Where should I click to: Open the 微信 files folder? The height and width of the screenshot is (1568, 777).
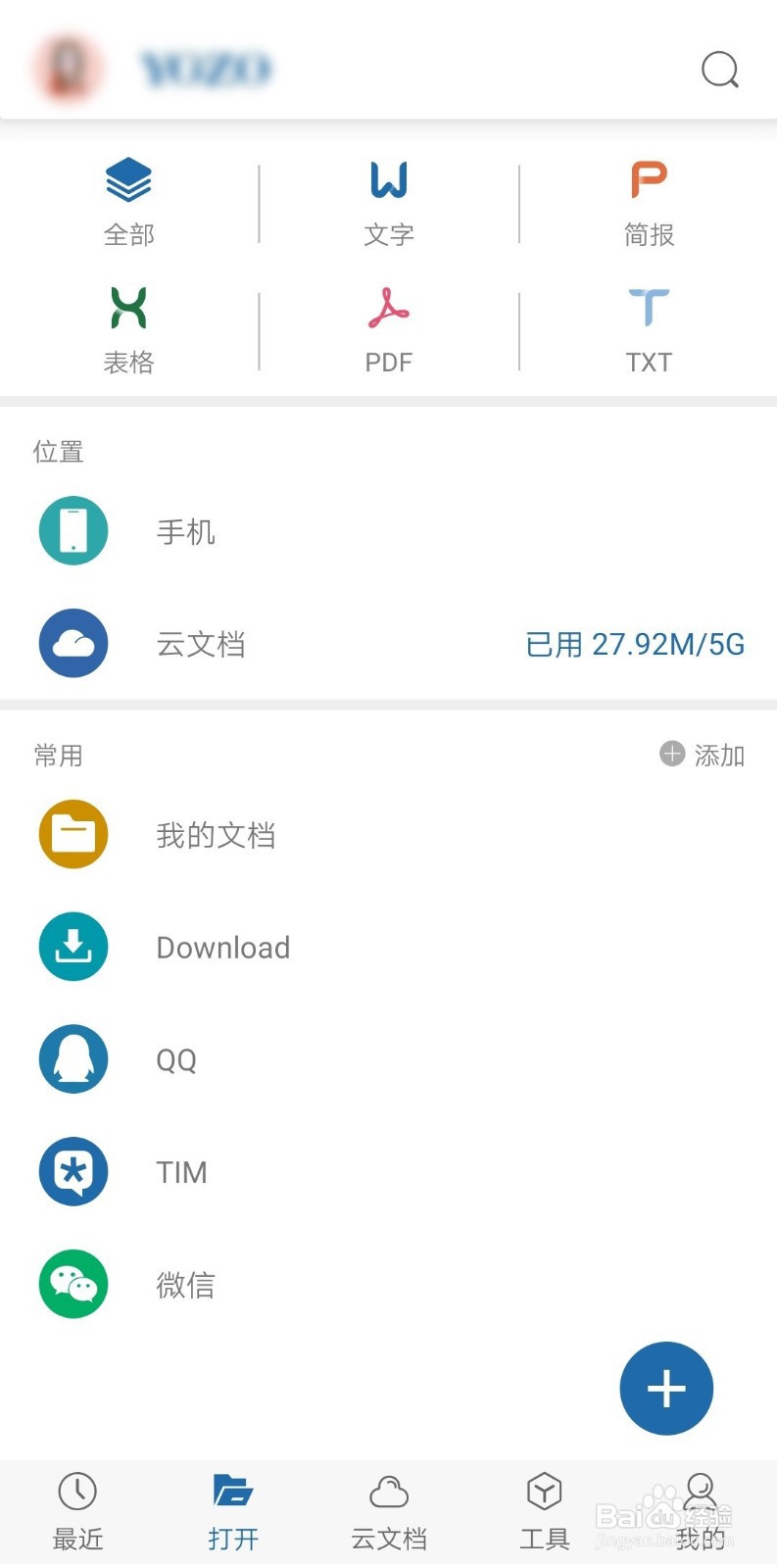(x=185, y=1285)
